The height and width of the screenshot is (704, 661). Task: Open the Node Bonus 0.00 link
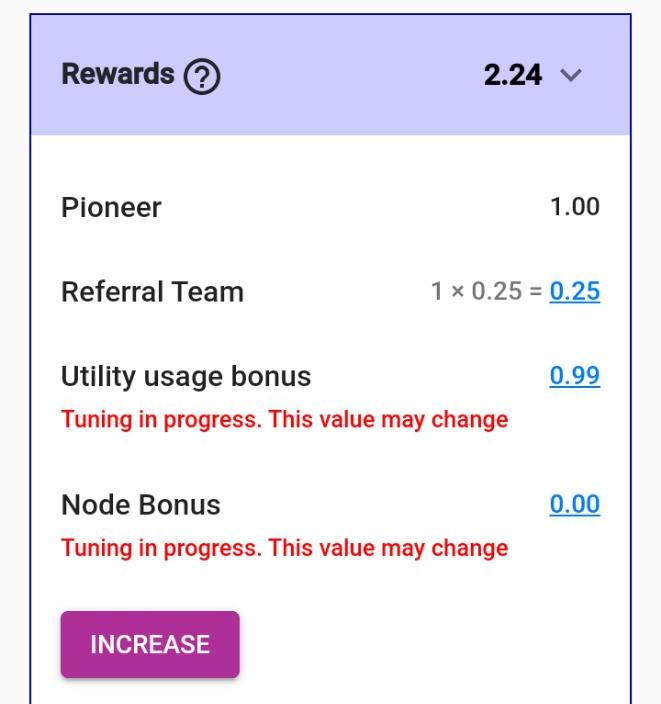click(x=574, y=504)
